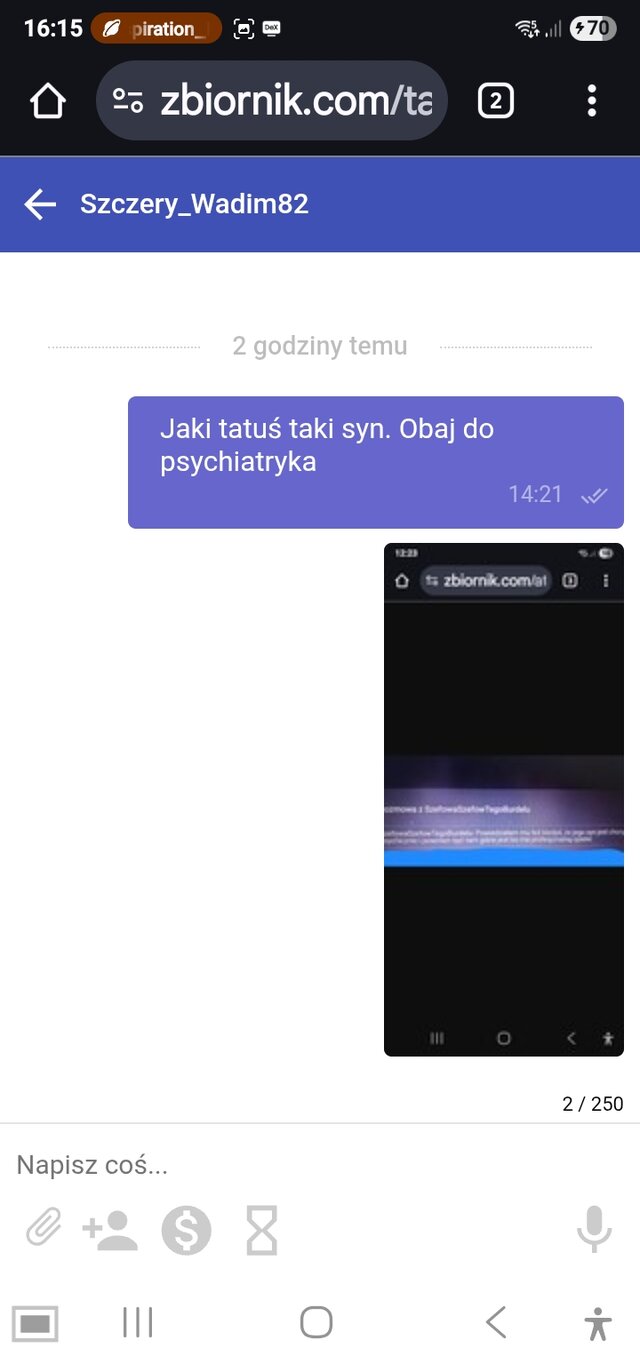Record a voice message with microphone
This screenshot has height=1372, width=640.
[594, 1229]
